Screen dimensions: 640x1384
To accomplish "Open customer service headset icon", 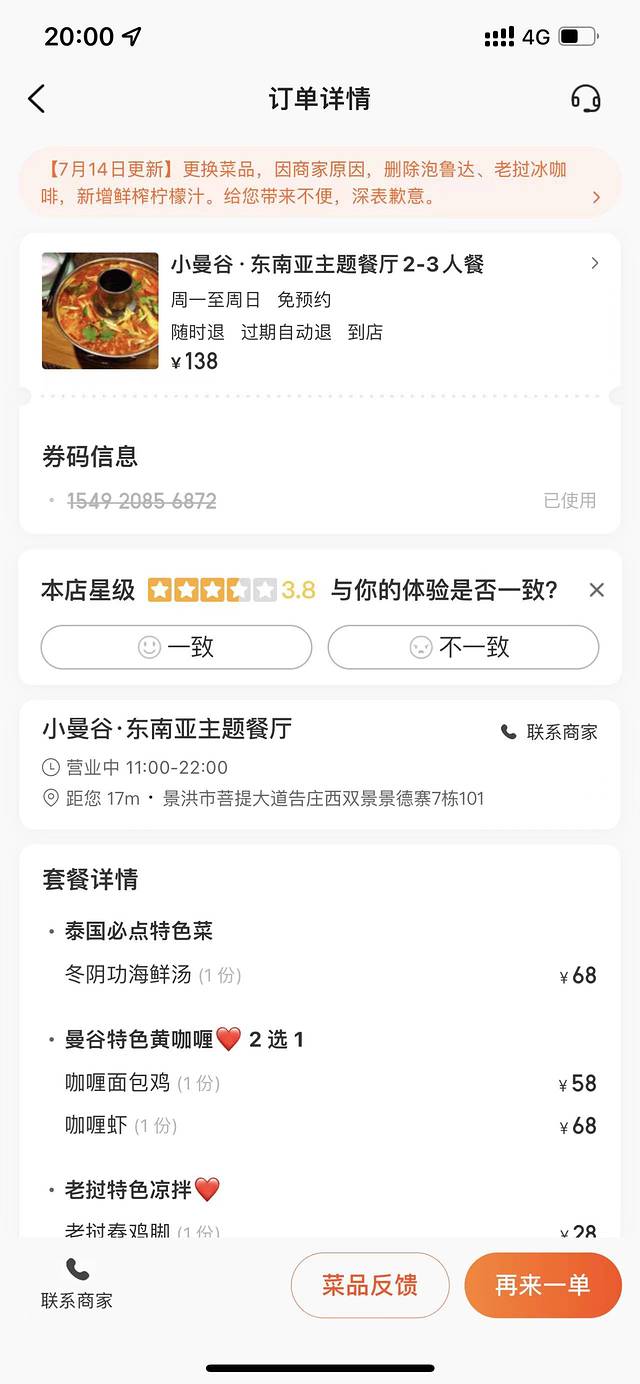I will click(x=585, y=98).
